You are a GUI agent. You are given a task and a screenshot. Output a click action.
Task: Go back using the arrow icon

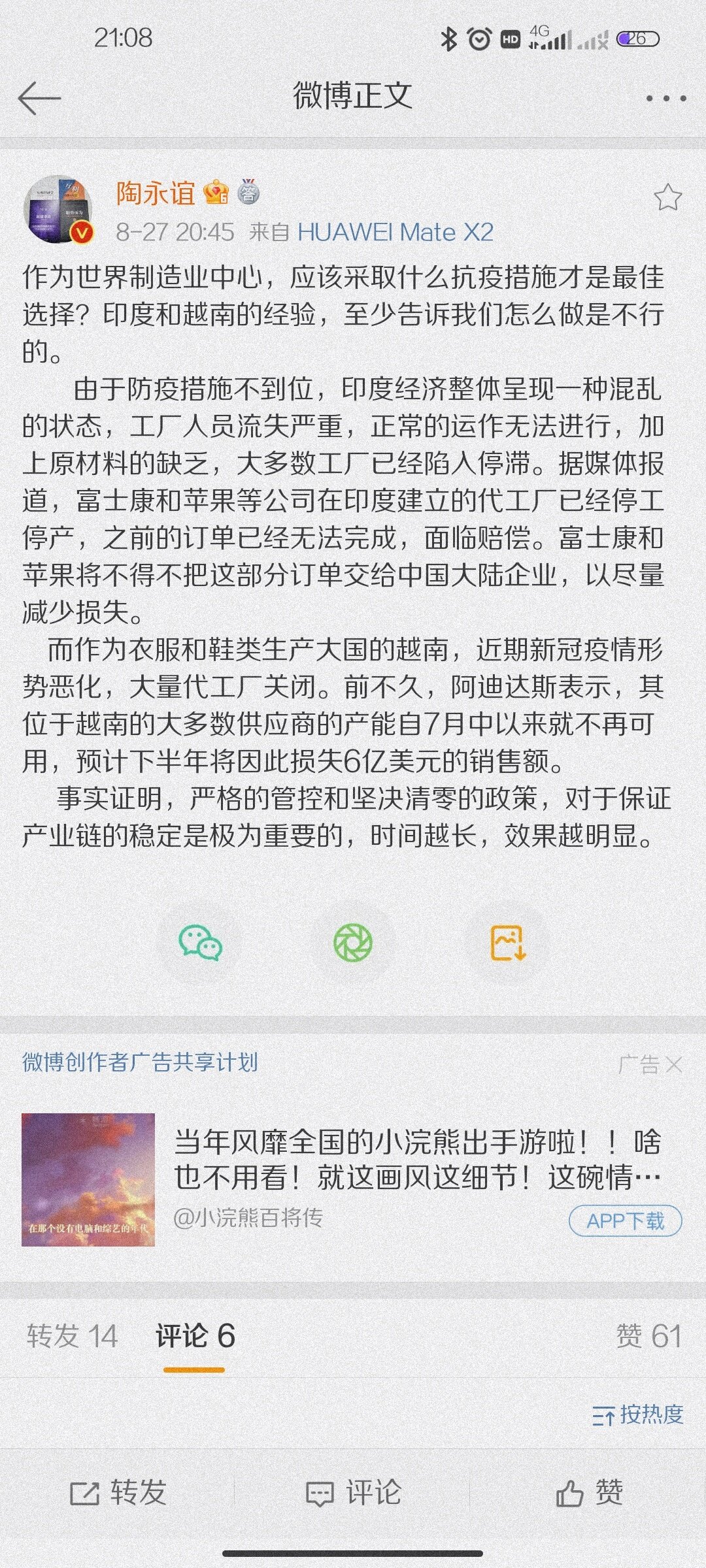click(39, 99)
